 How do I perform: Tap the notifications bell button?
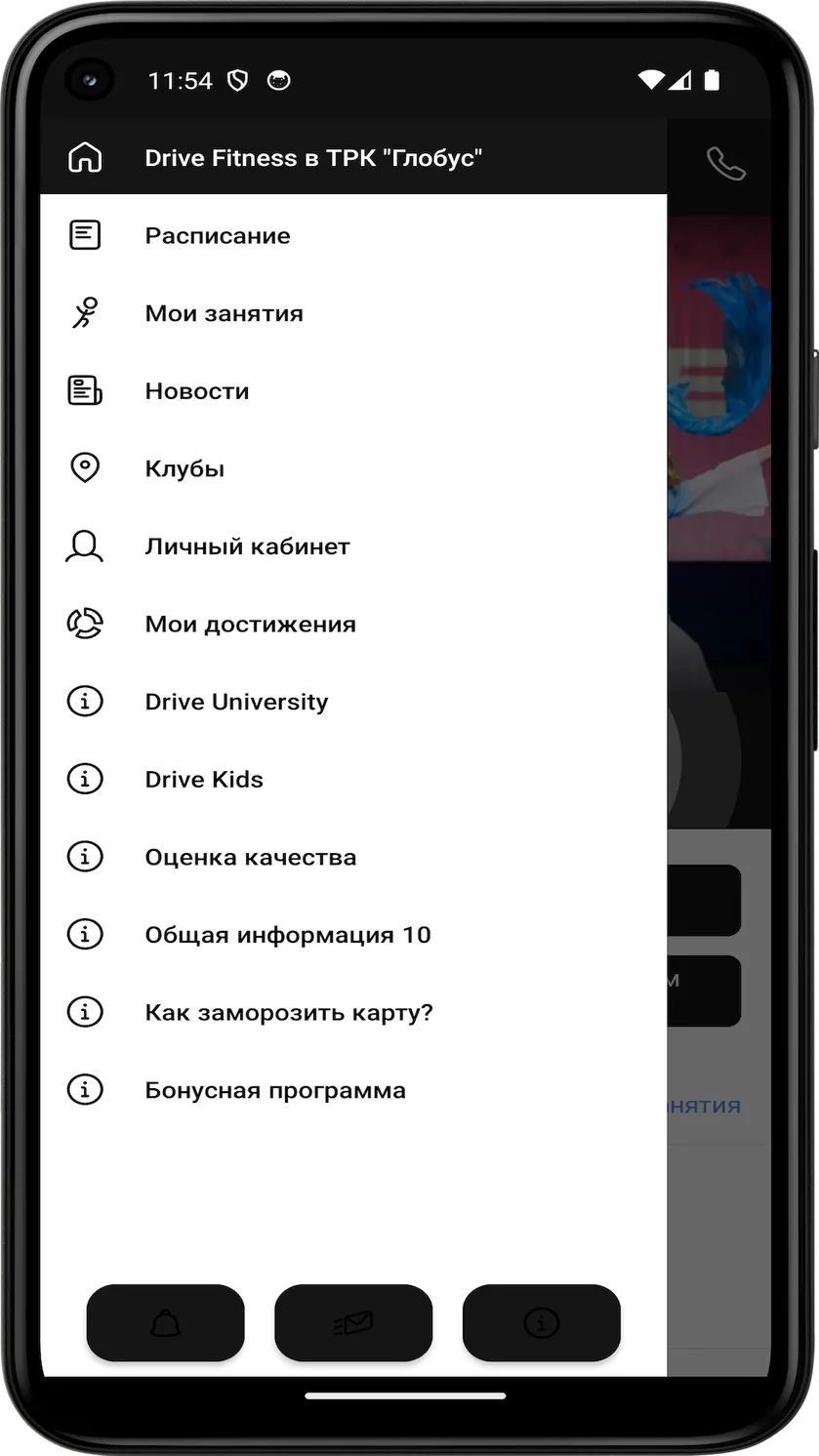tap(166, 1322)
